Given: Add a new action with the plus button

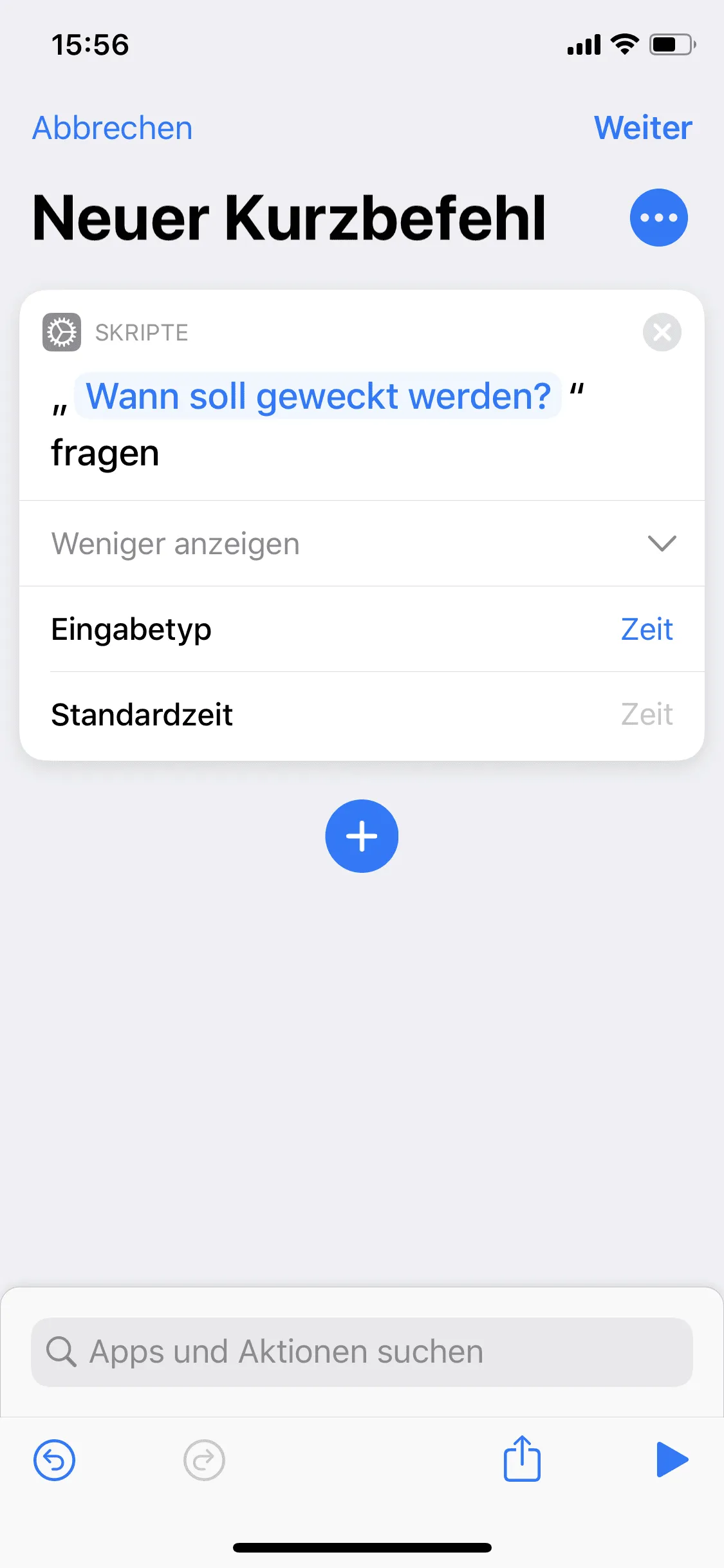Looking at the screenshot, I should (x=362, y=836).
